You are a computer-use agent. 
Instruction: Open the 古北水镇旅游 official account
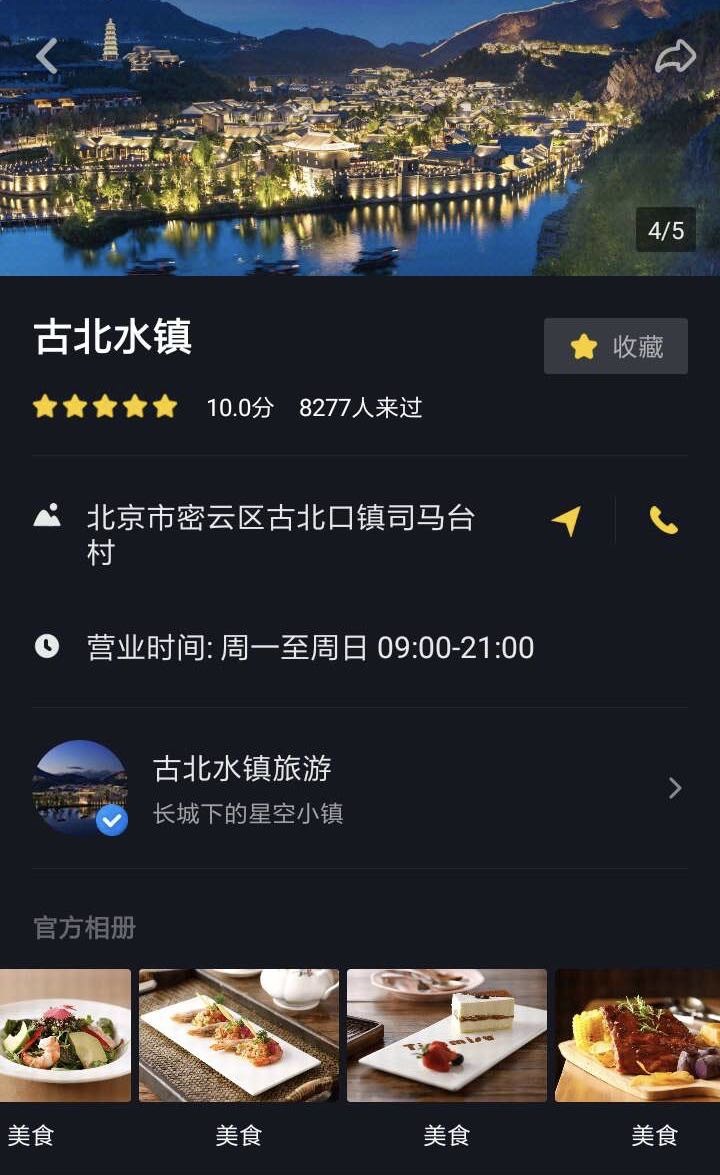click(360, 788)
